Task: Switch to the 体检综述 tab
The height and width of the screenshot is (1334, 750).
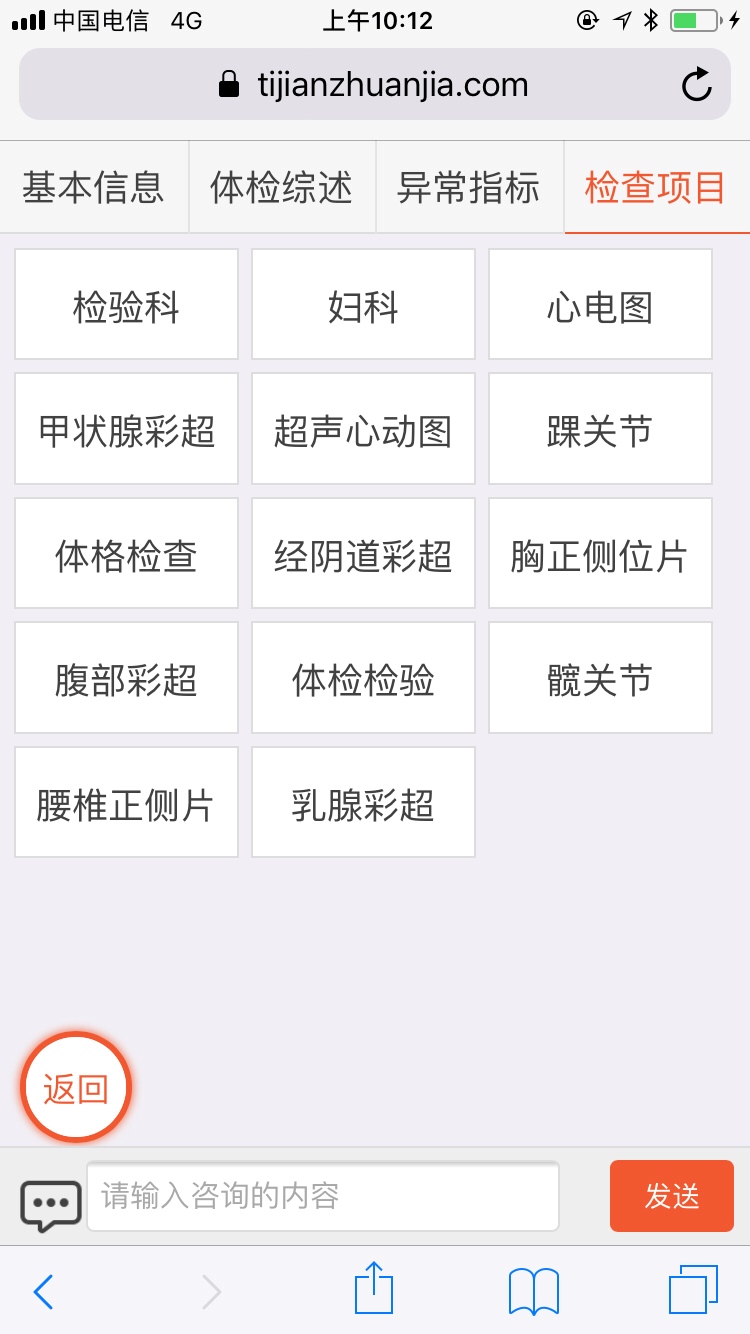Action: 281,187
